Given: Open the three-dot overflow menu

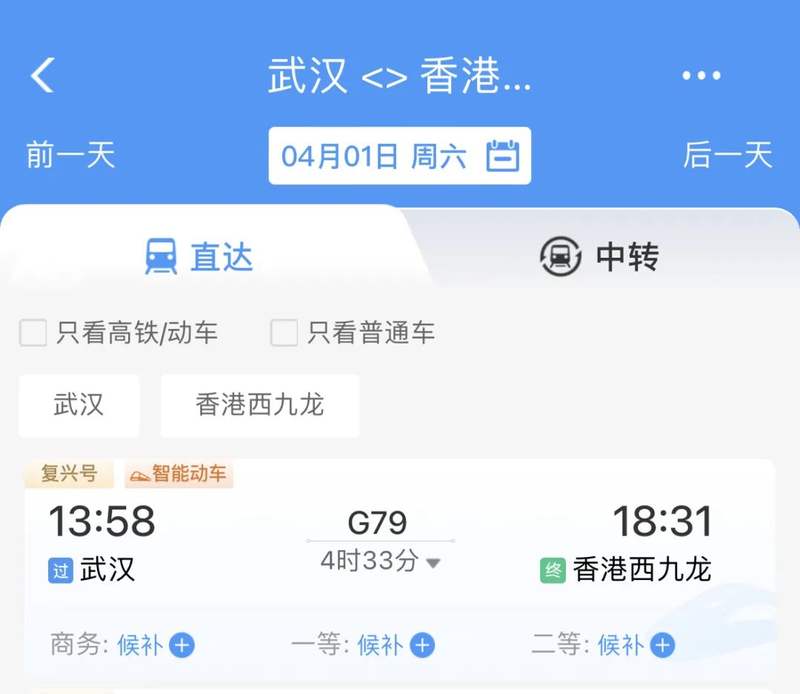Looking at the screenshot, I should tap(701, 76).
